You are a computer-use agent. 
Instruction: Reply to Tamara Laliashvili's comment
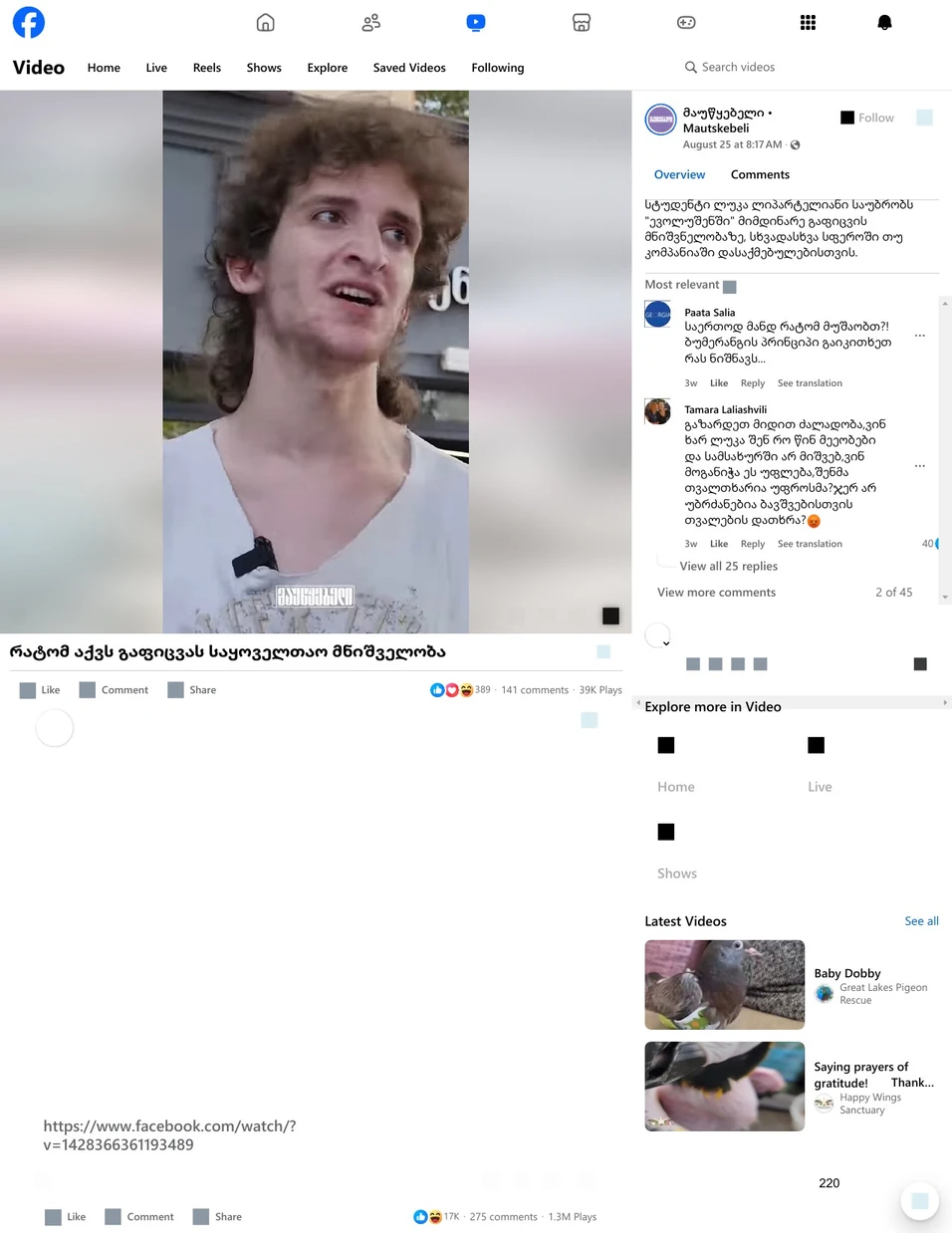pos(752,544)
